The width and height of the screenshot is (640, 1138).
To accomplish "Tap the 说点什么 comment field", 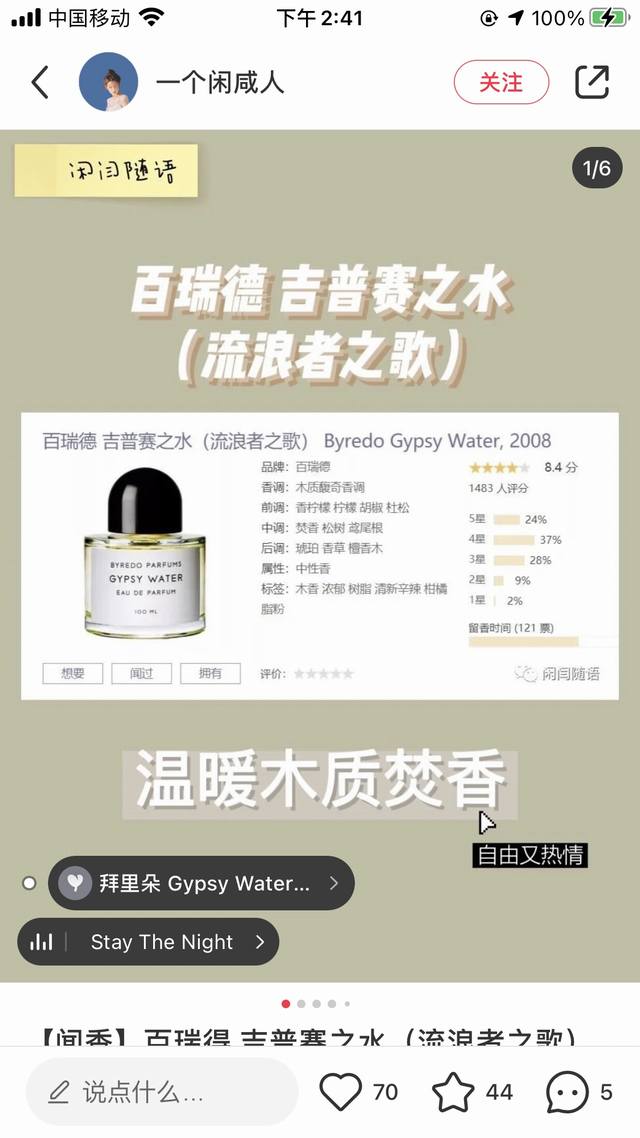I will click(162, 1092).
